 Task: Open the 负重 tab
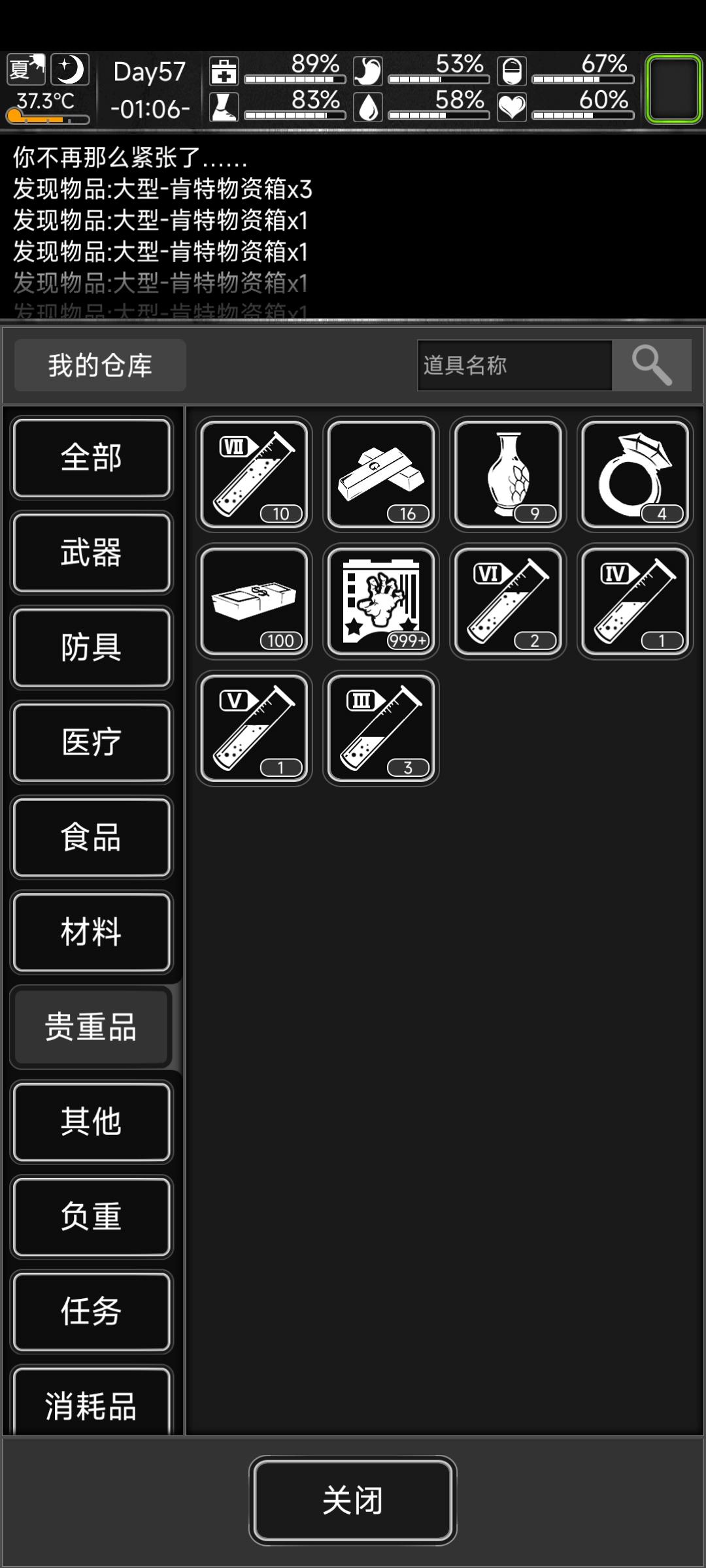click(x=92, y=1217)
